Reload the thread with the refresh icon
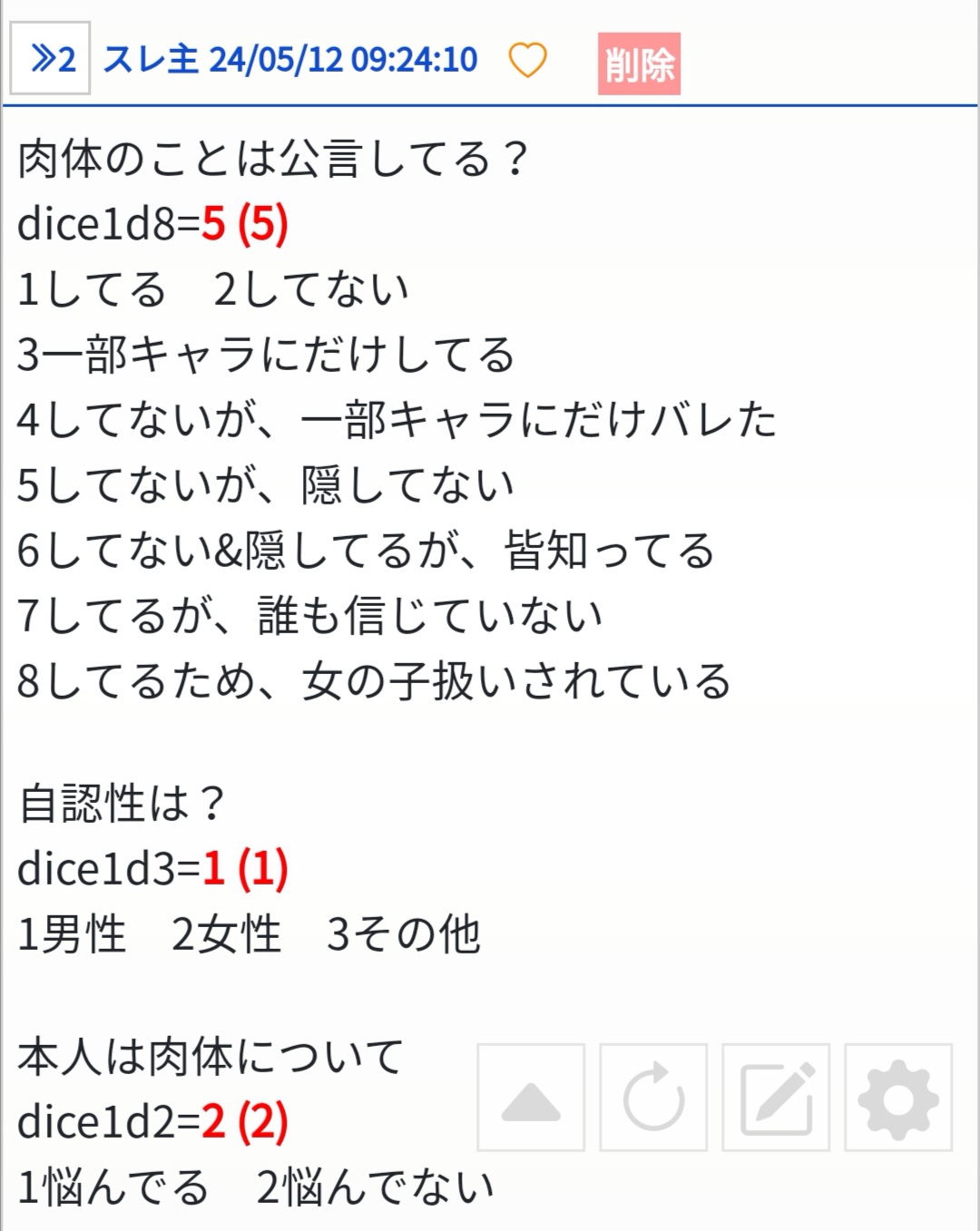This screenshot has width=980, height=1231. (x=653, y=1098)
